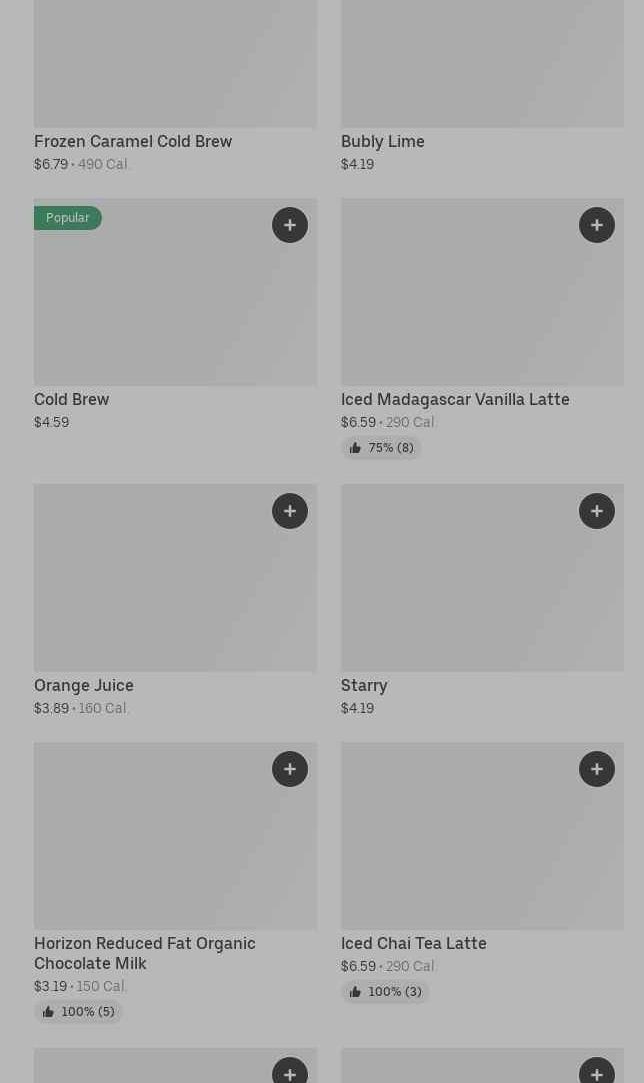View Cold Brew item details
This screenshot has height=1083, width=644.
click(x=176, y=315)
